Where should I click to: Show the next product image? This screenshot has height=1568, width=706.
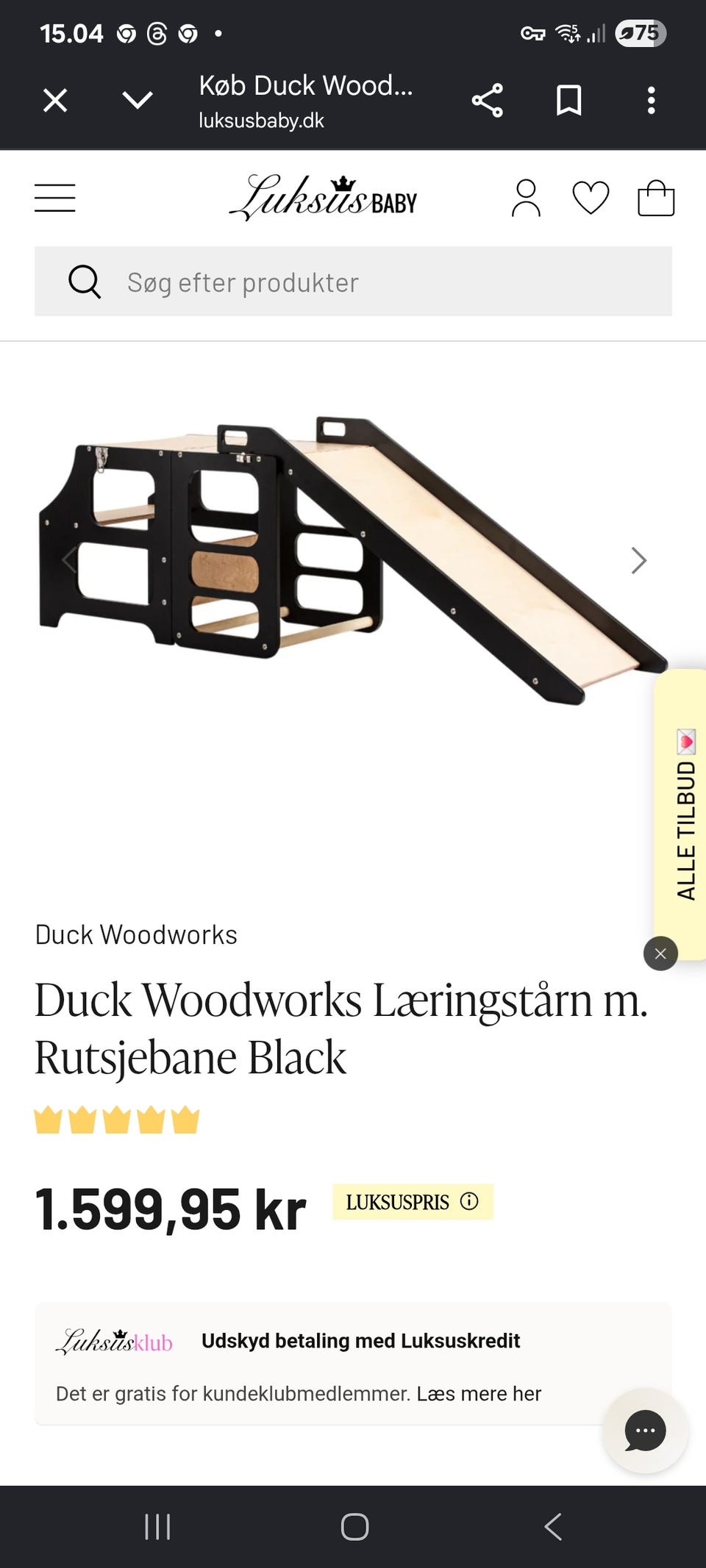point(639,561)
